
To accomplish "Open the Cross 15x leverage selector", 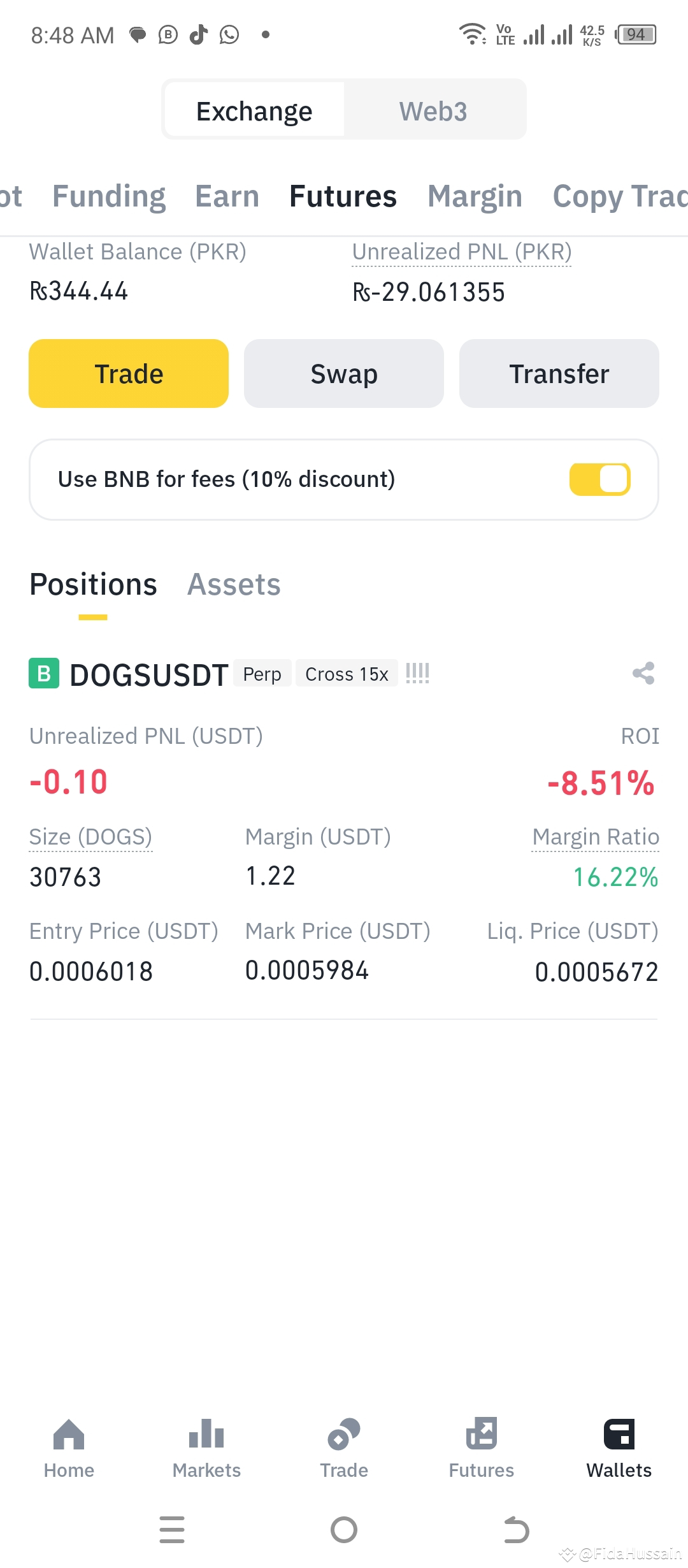I will point(346,674).
